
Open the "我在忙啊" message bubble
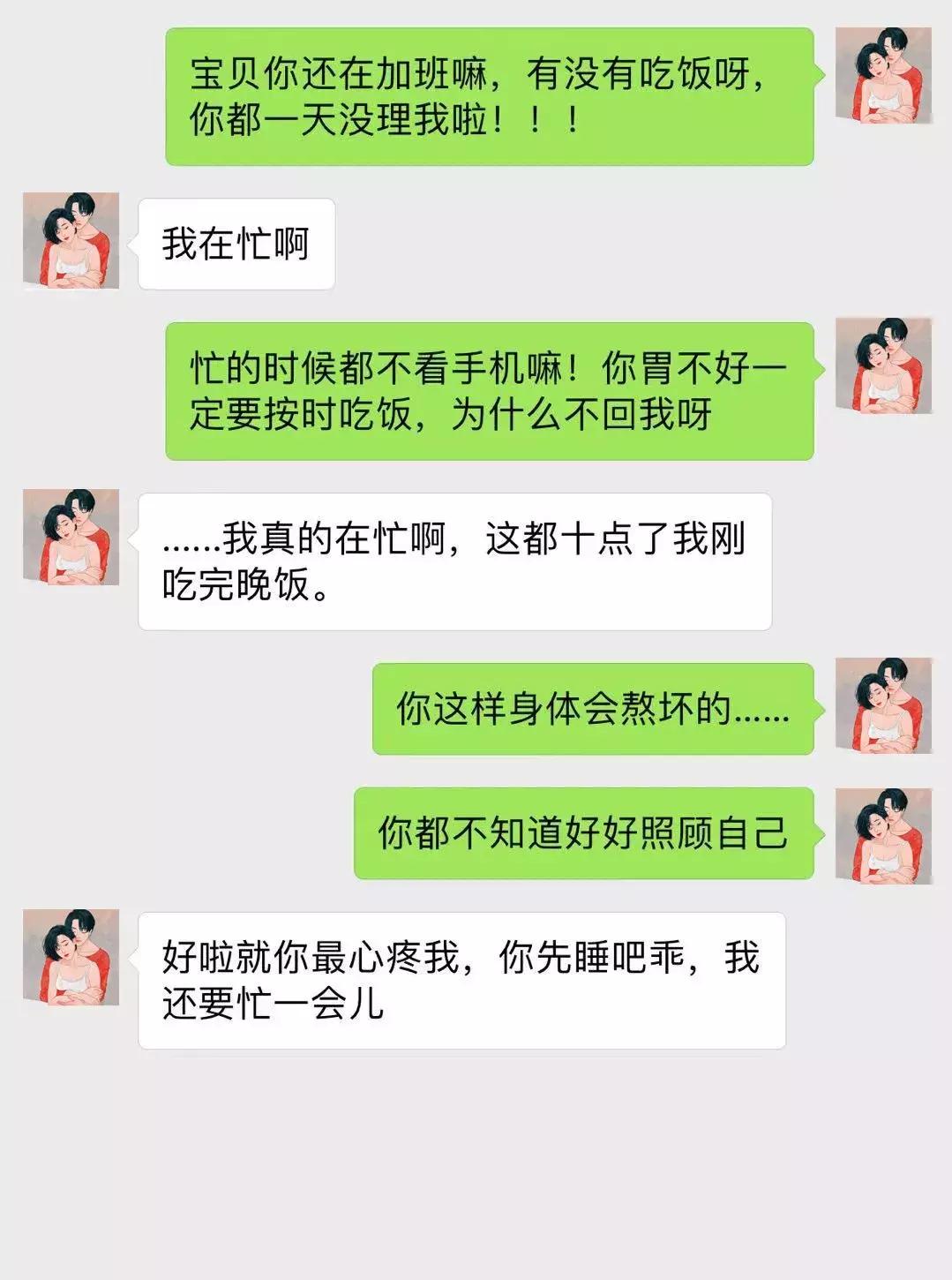click(x=236, y=245)
